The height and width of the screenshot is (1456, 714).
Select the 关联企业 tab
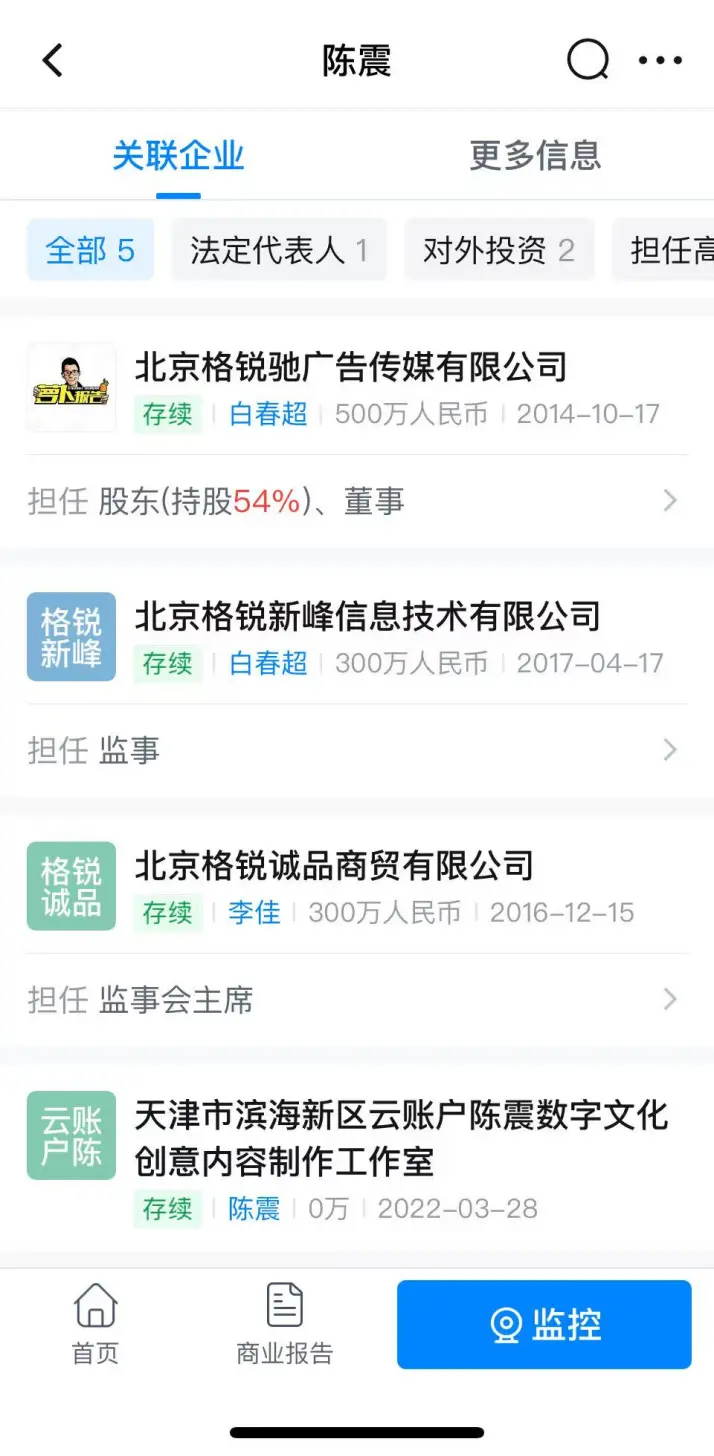178,156
